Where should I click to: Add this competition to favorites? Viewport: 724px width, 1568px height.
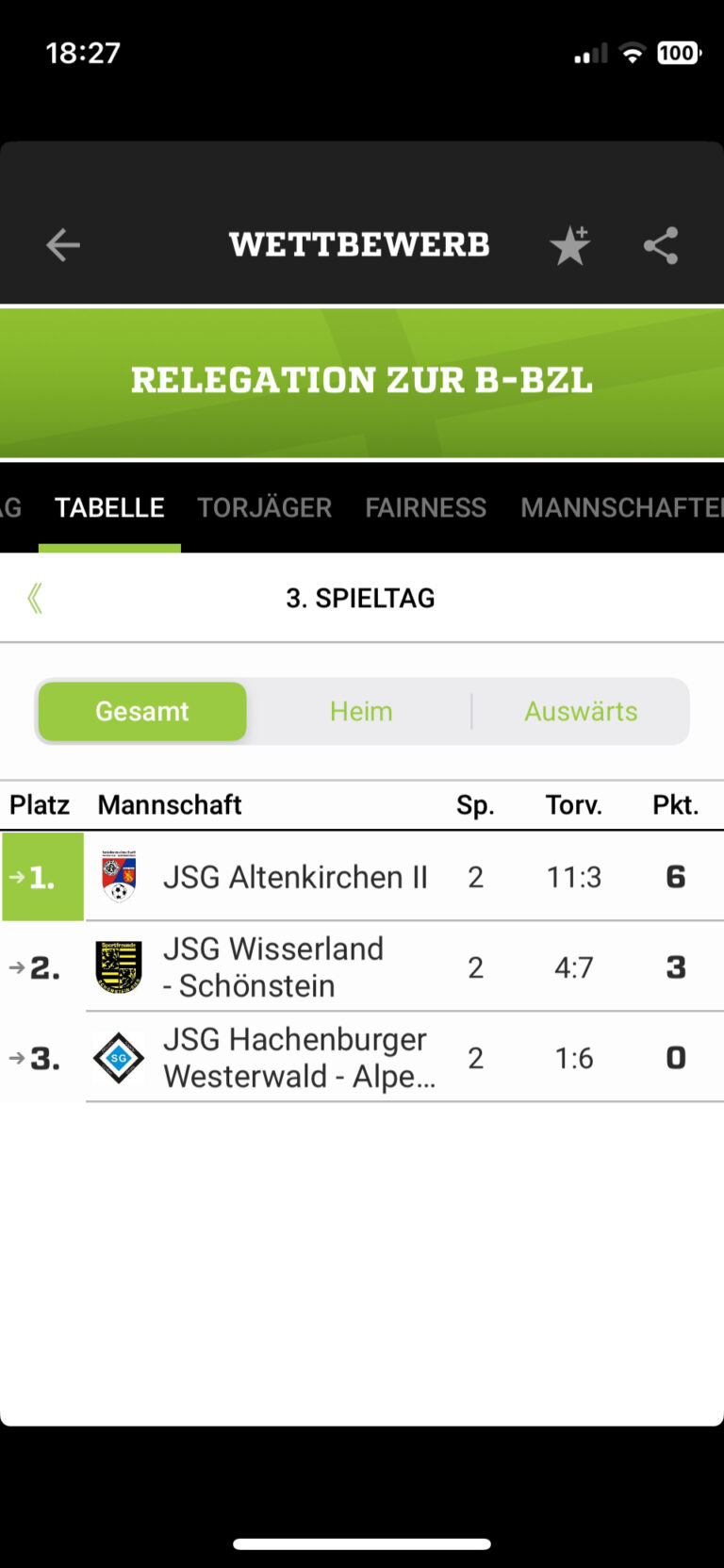point(570,245)
